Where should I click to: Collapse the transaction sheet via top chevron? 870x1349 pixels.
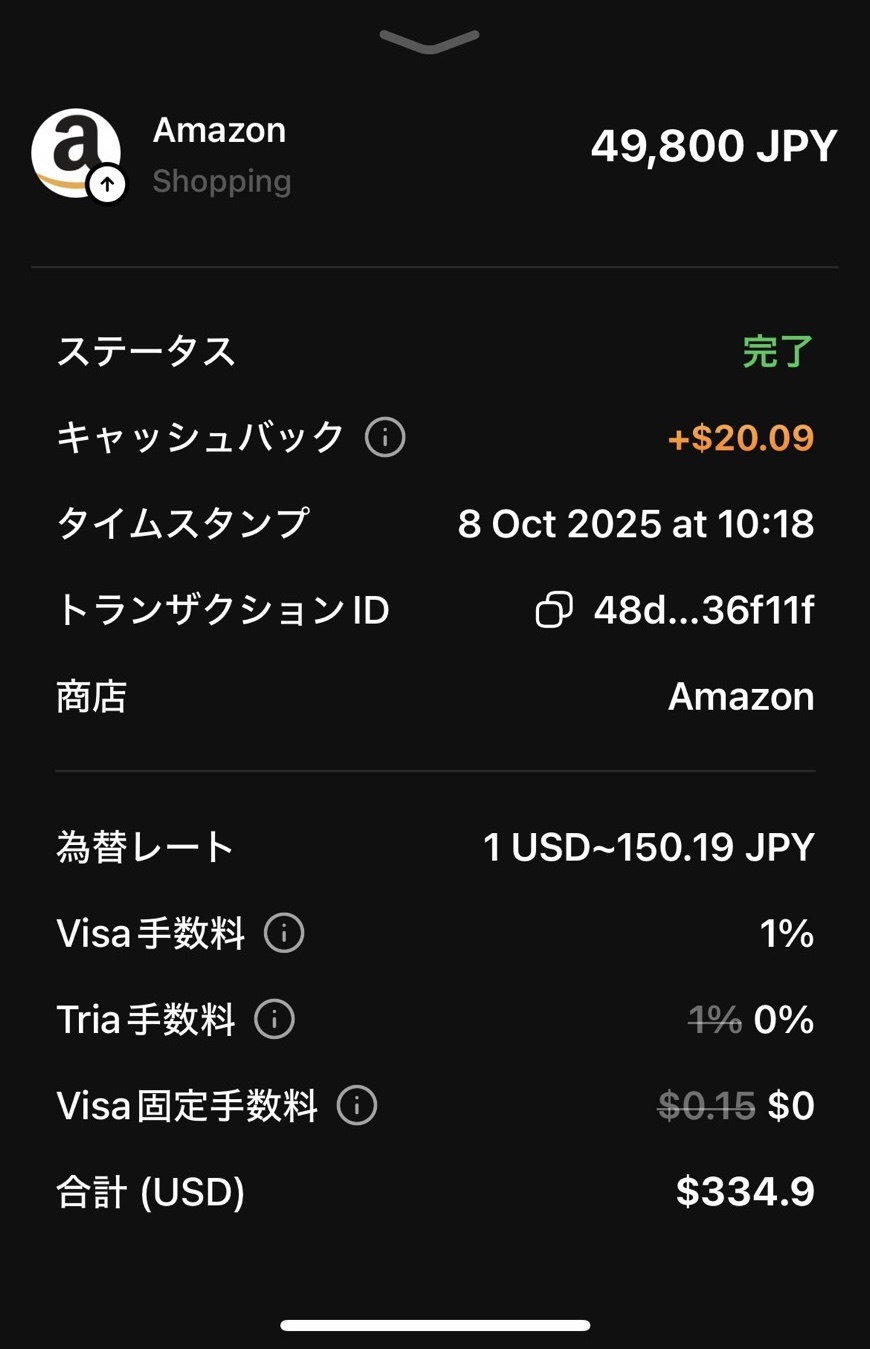click(429, 42)
